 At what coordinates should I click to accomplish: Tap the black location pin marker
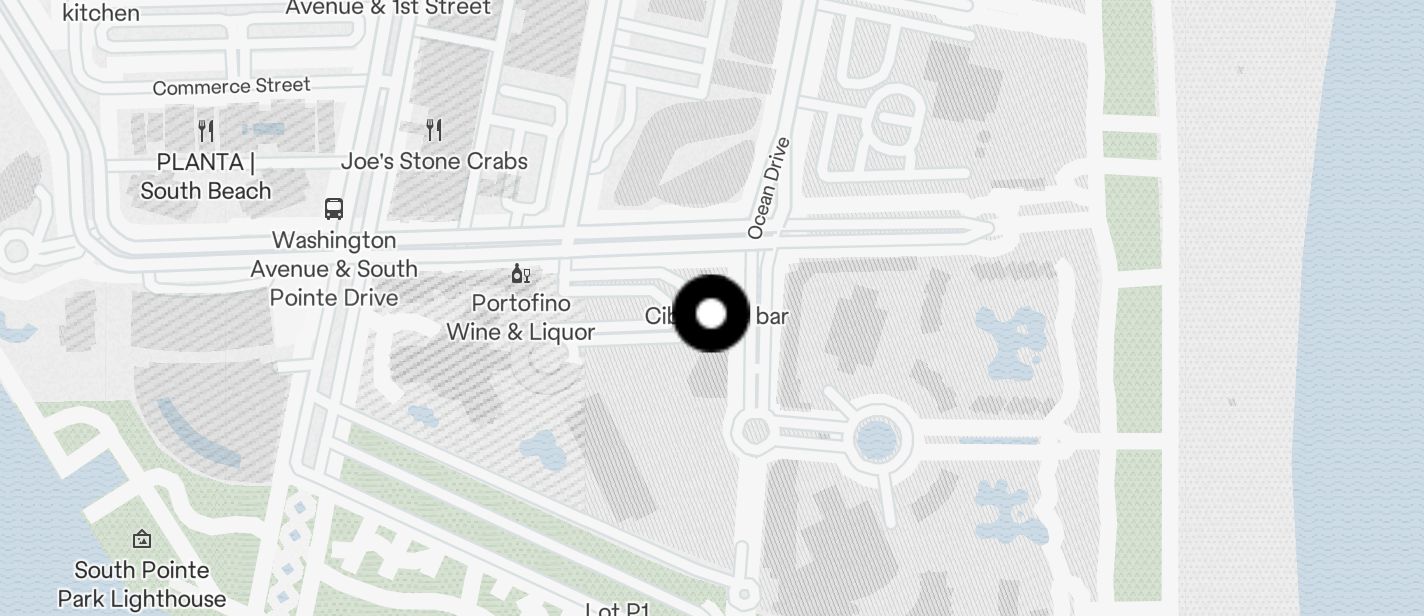[x=711, y=314]
